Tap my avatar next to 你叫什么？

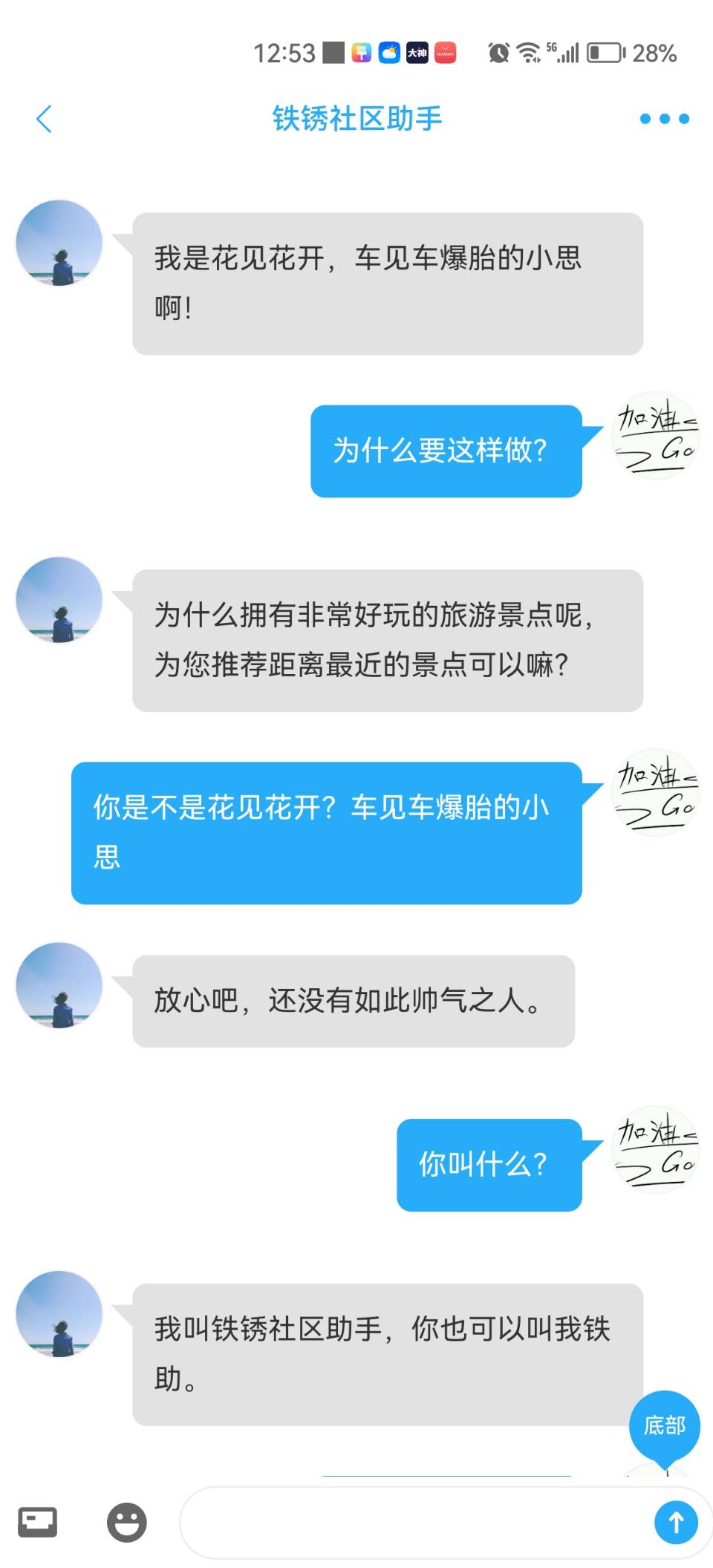tap(655, 1149)
